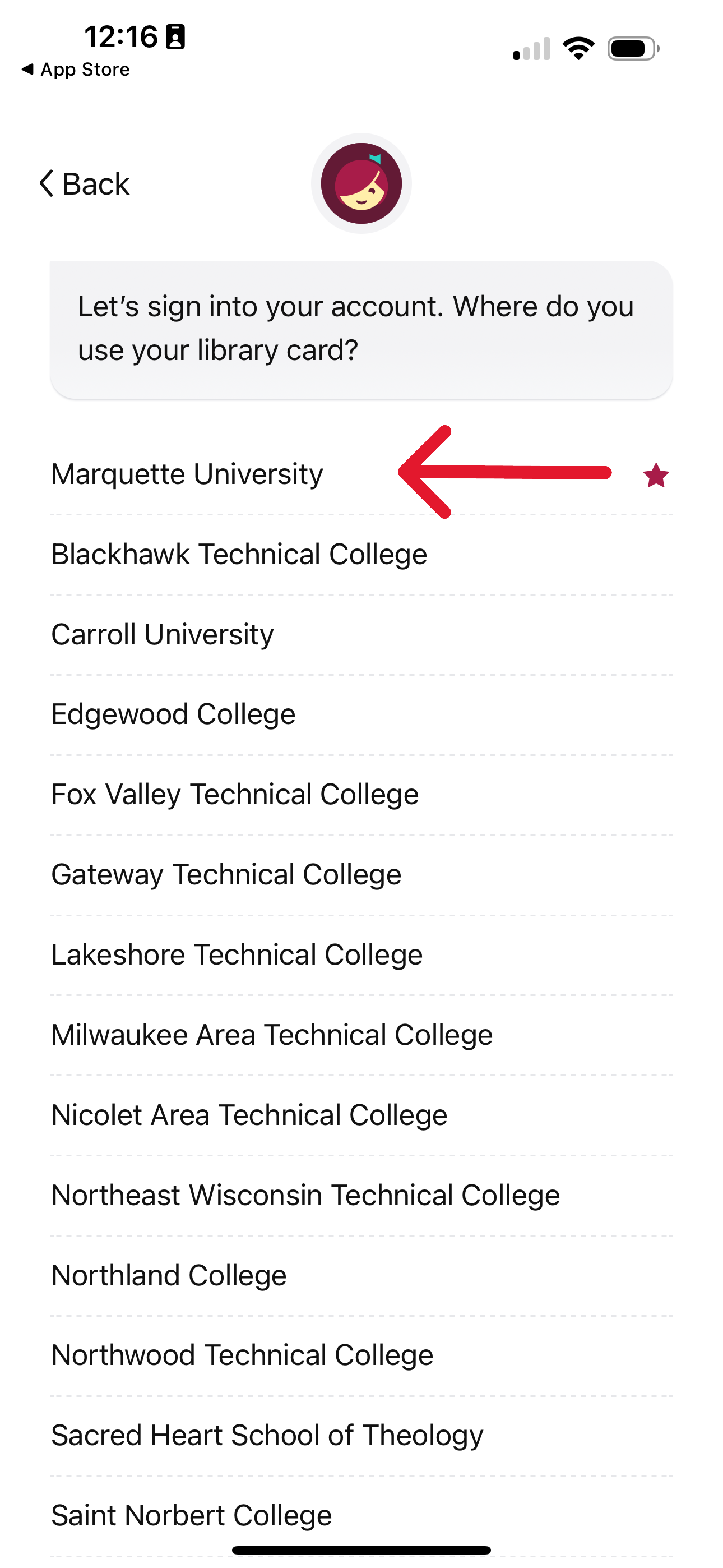Select Sacred Heart School of Theology

(267, 1435)
